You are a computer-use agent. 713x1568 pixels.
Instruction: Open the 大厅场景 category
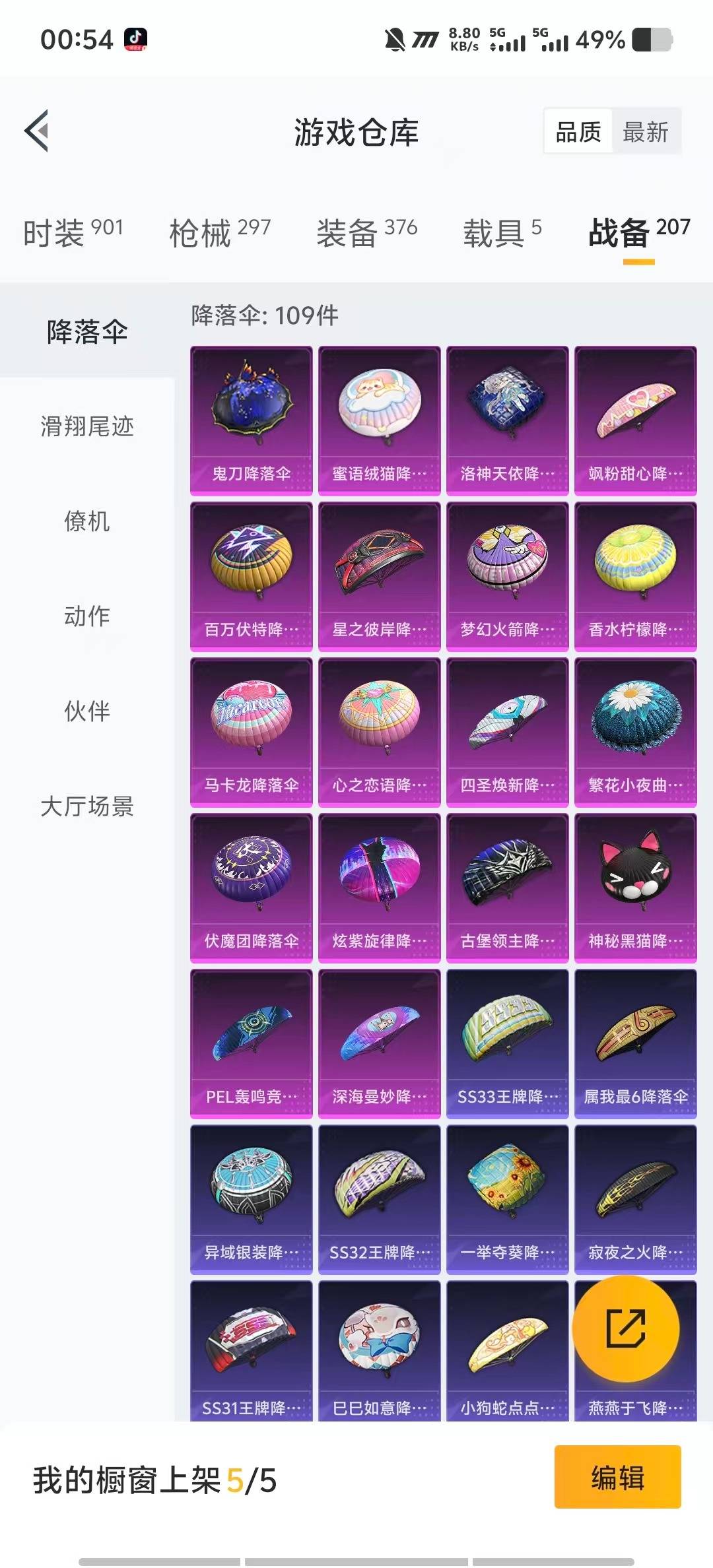click(87, 806)
